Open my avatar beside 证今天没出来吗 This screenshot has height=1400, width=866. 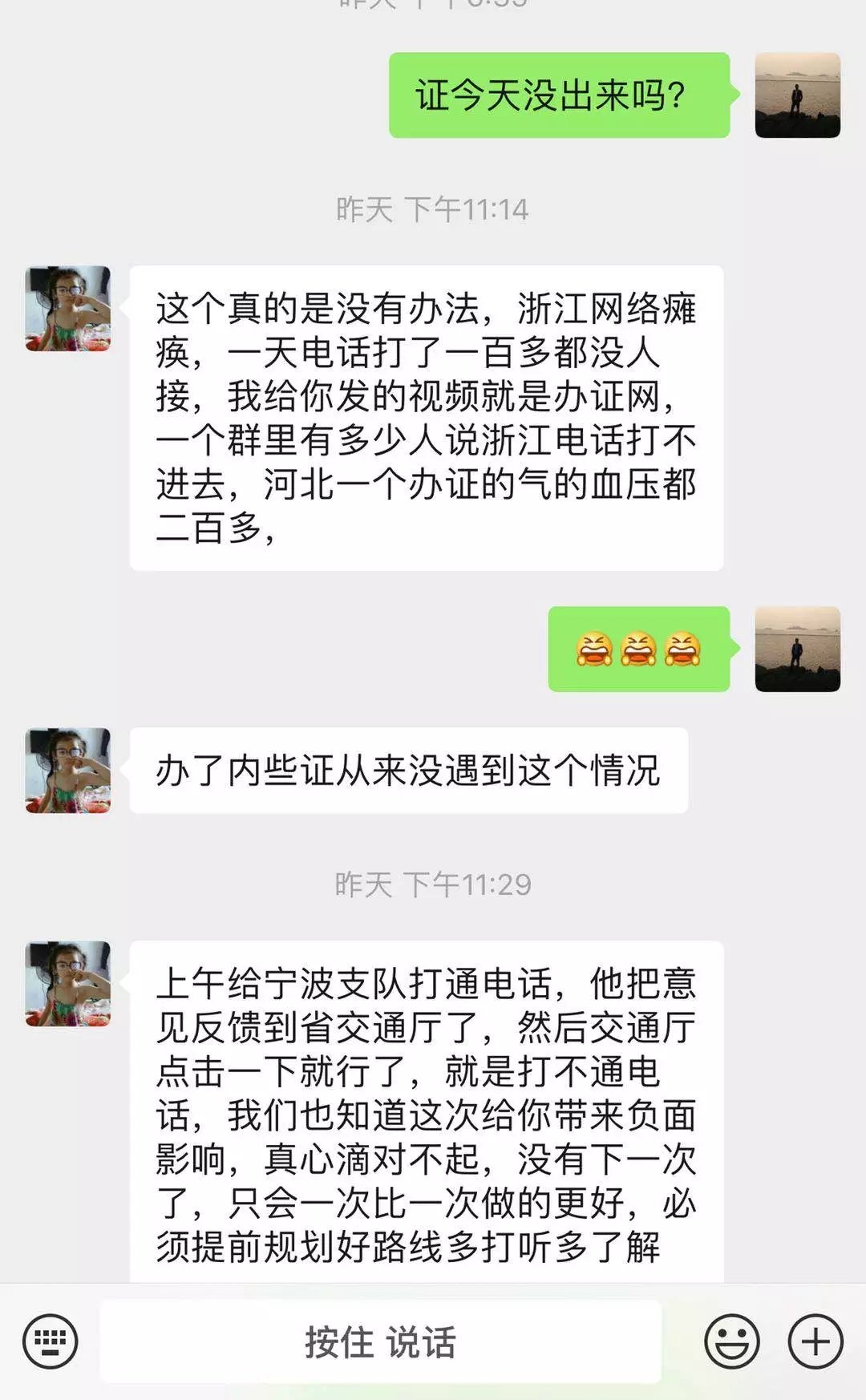[797, 95]
